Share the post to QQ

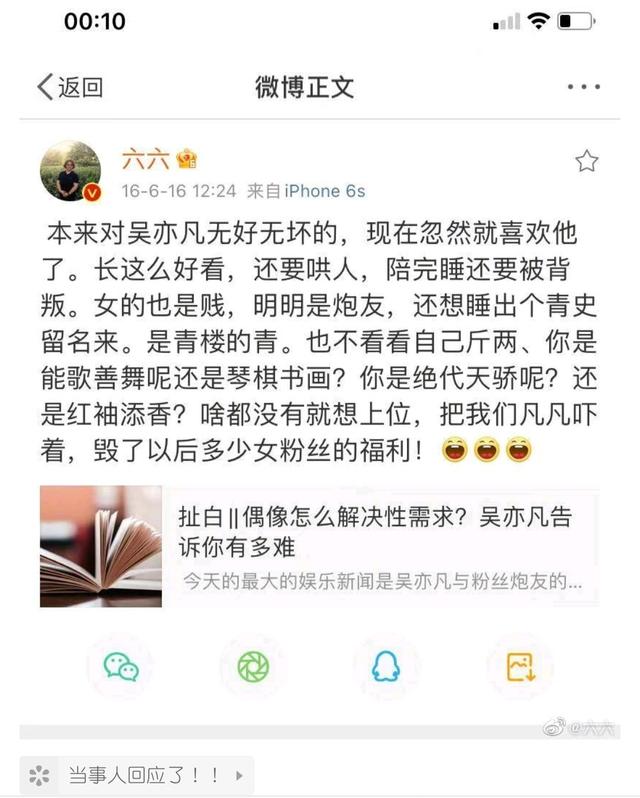click(x=386, y=666)
